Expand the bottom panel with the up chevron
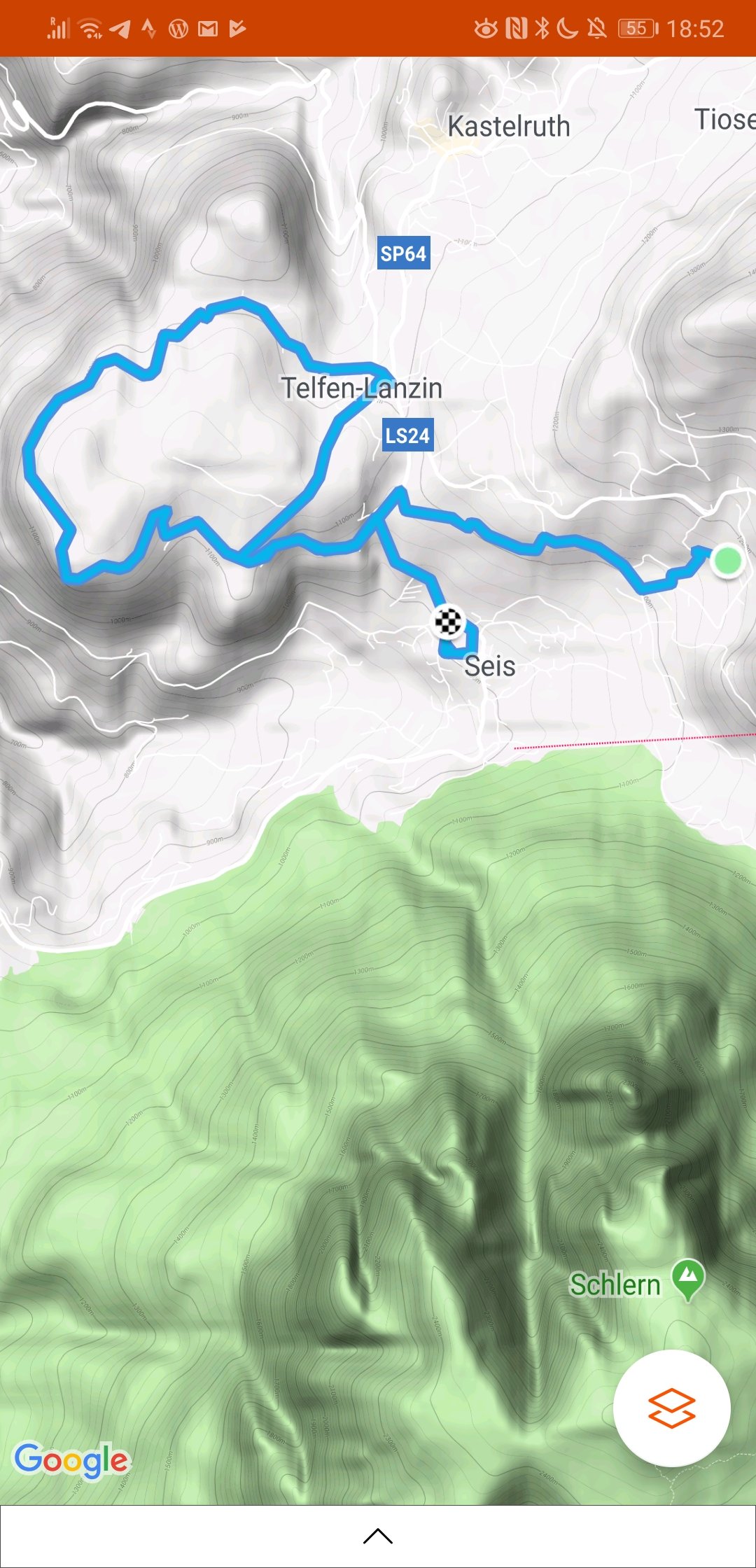The width and height of the screenshot is (756, 1568). click(378, 1536)
